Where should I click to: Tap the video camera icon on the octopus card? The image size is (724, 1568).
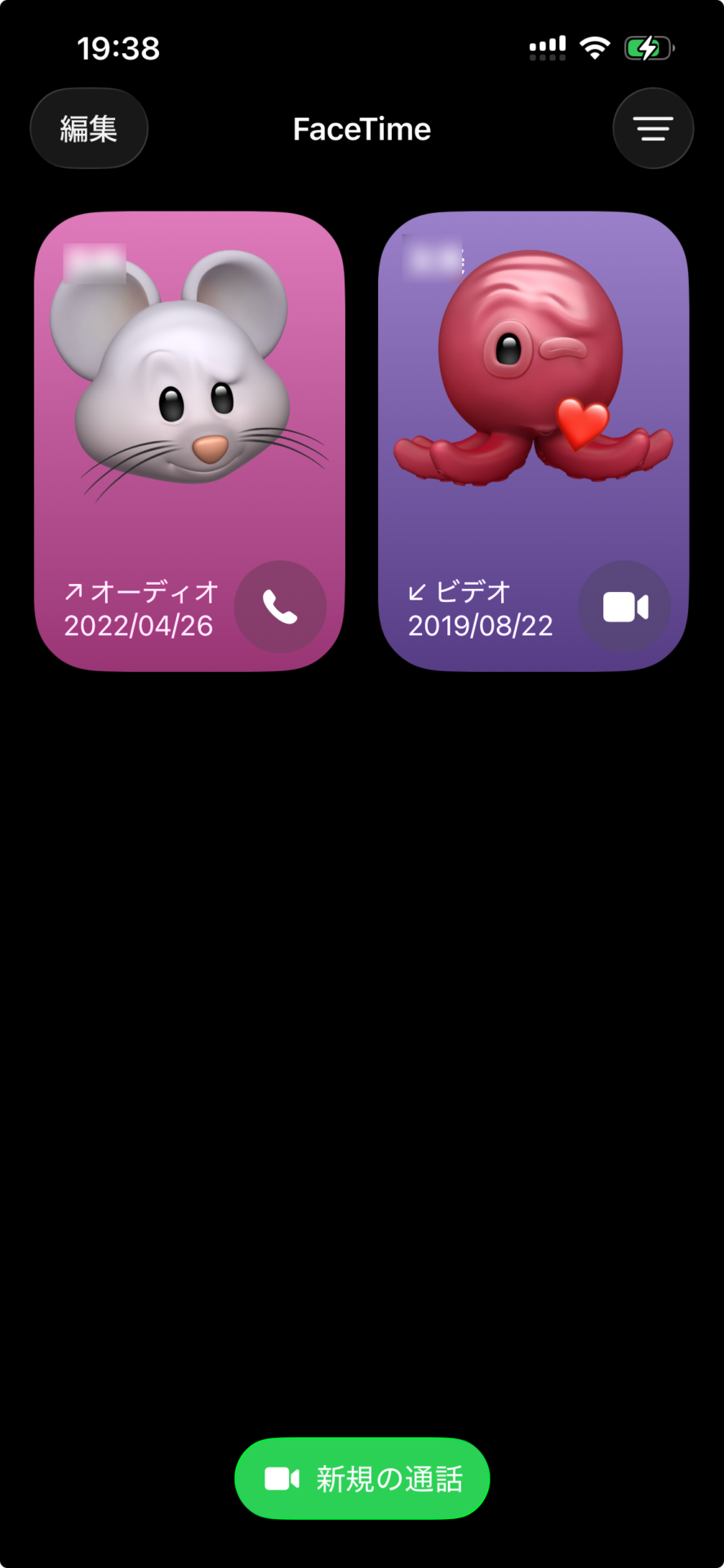[624, 608]
